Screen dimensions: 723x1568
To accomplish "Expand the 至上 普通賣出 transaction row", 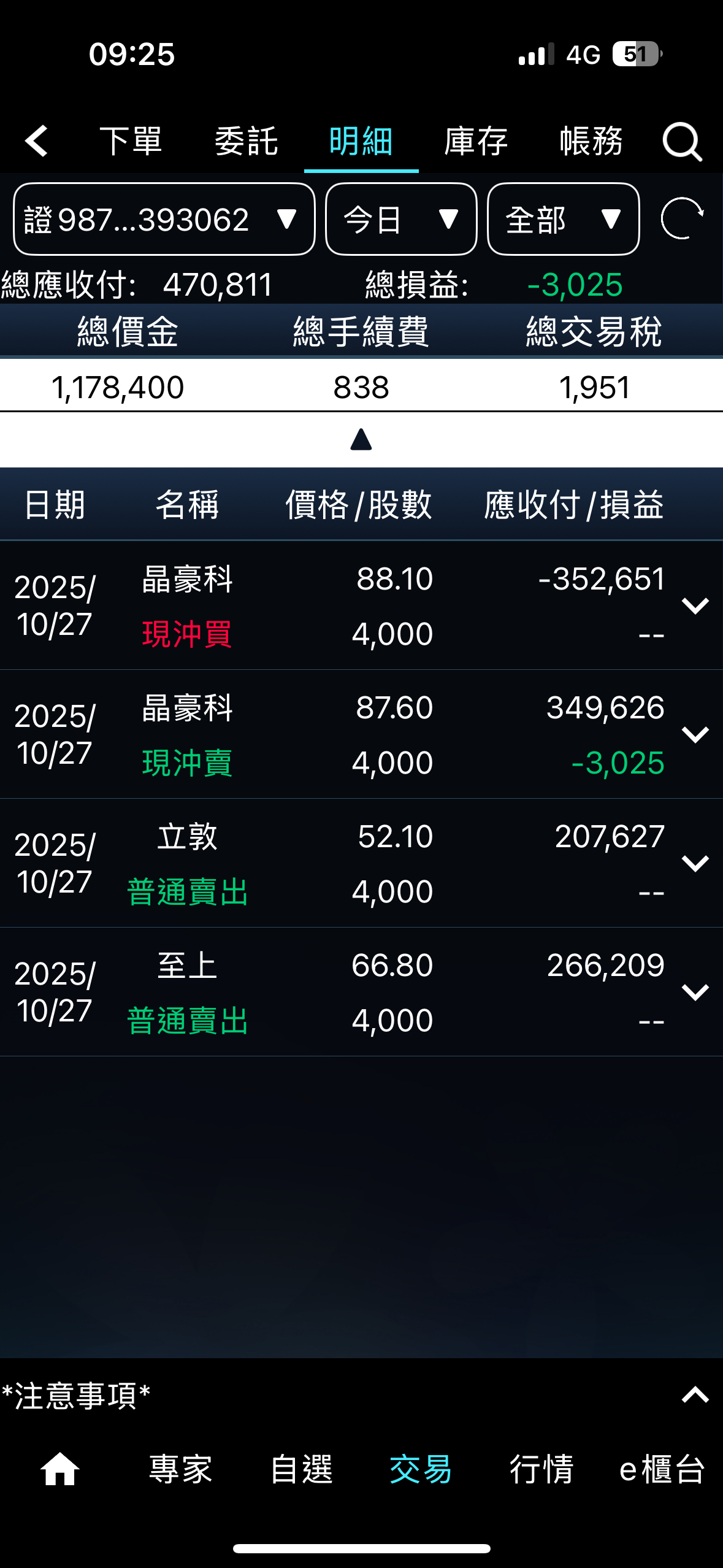I will pyautogui.click(x=695, y=992).
